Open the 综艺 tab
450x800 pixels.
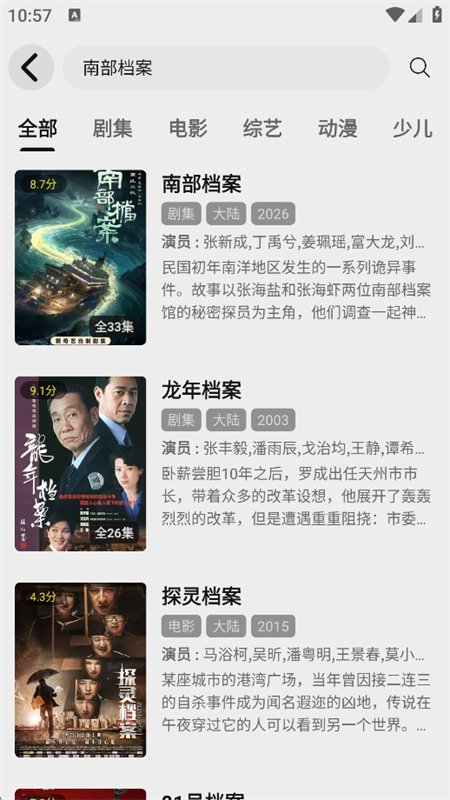(x=263, y=129)
